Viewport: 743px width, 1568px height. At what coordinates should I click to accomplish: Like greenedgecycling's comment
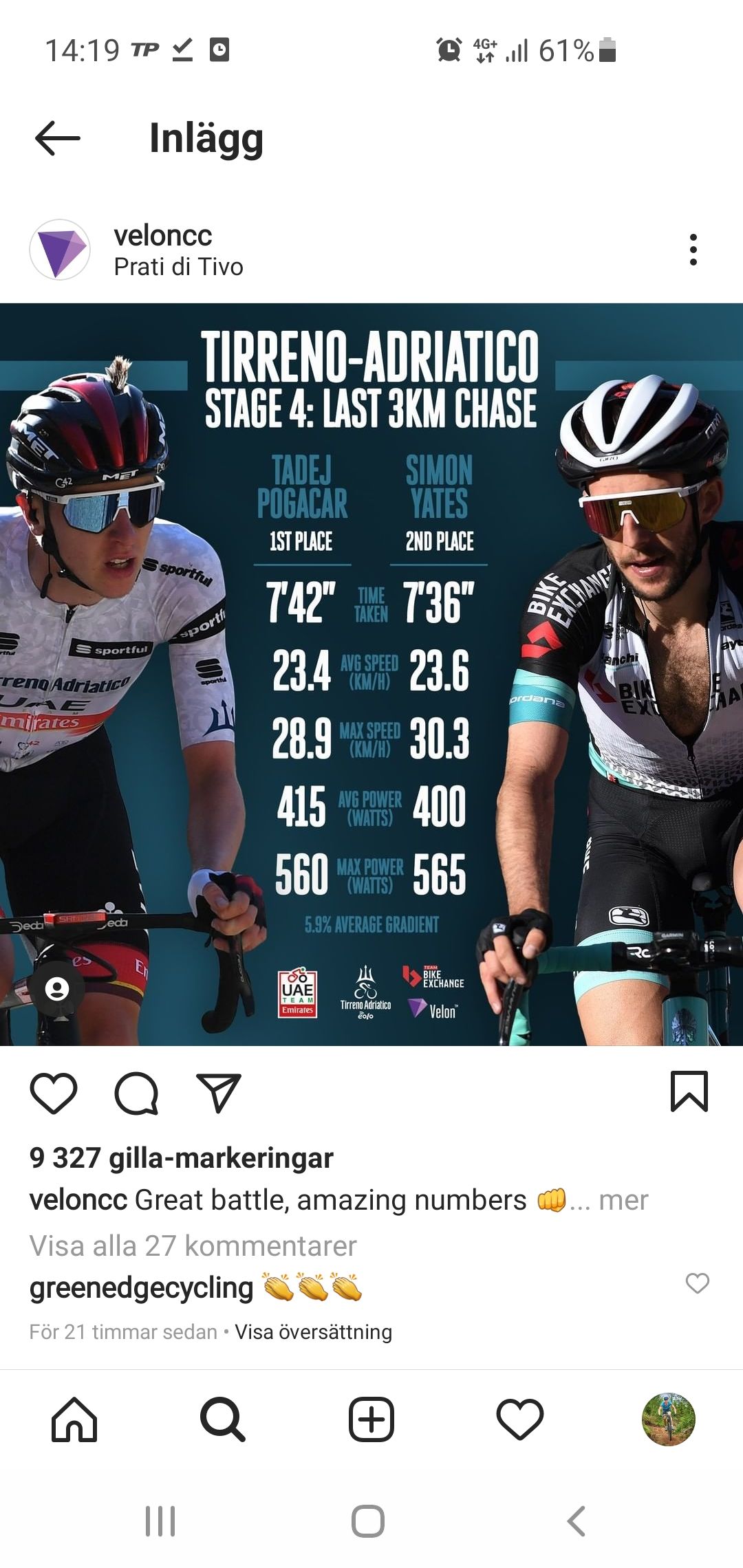[697, 1283]
